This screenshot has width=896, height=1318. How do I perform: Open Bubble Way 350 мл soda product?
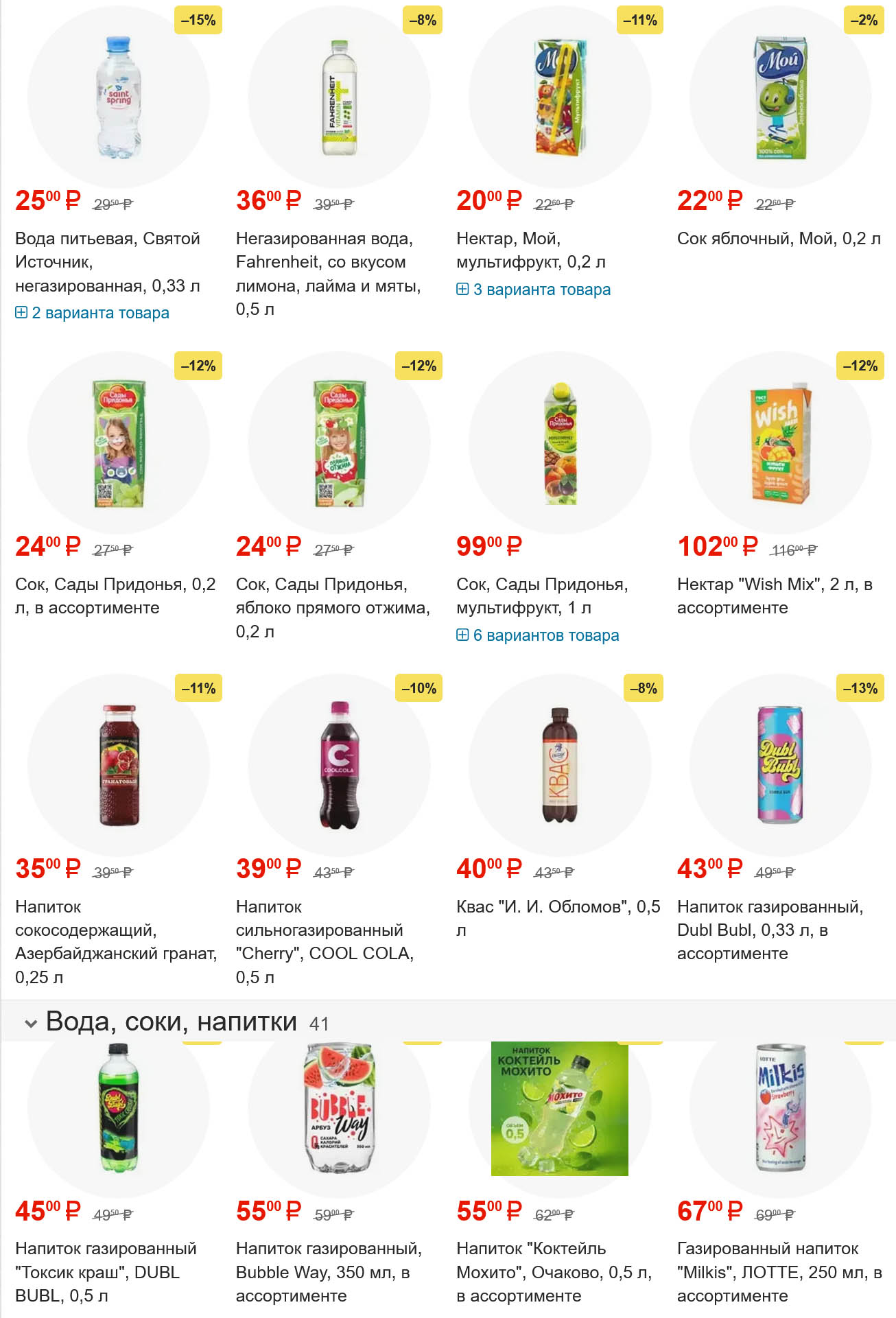328,1271
